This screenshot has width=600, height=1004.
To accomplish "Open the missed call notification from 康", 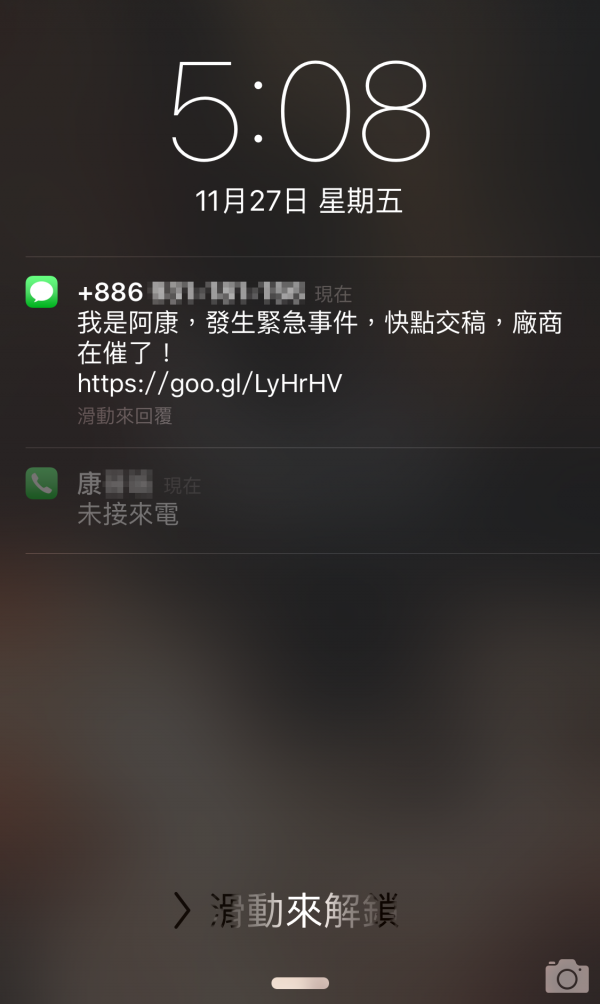I will 312,500.
